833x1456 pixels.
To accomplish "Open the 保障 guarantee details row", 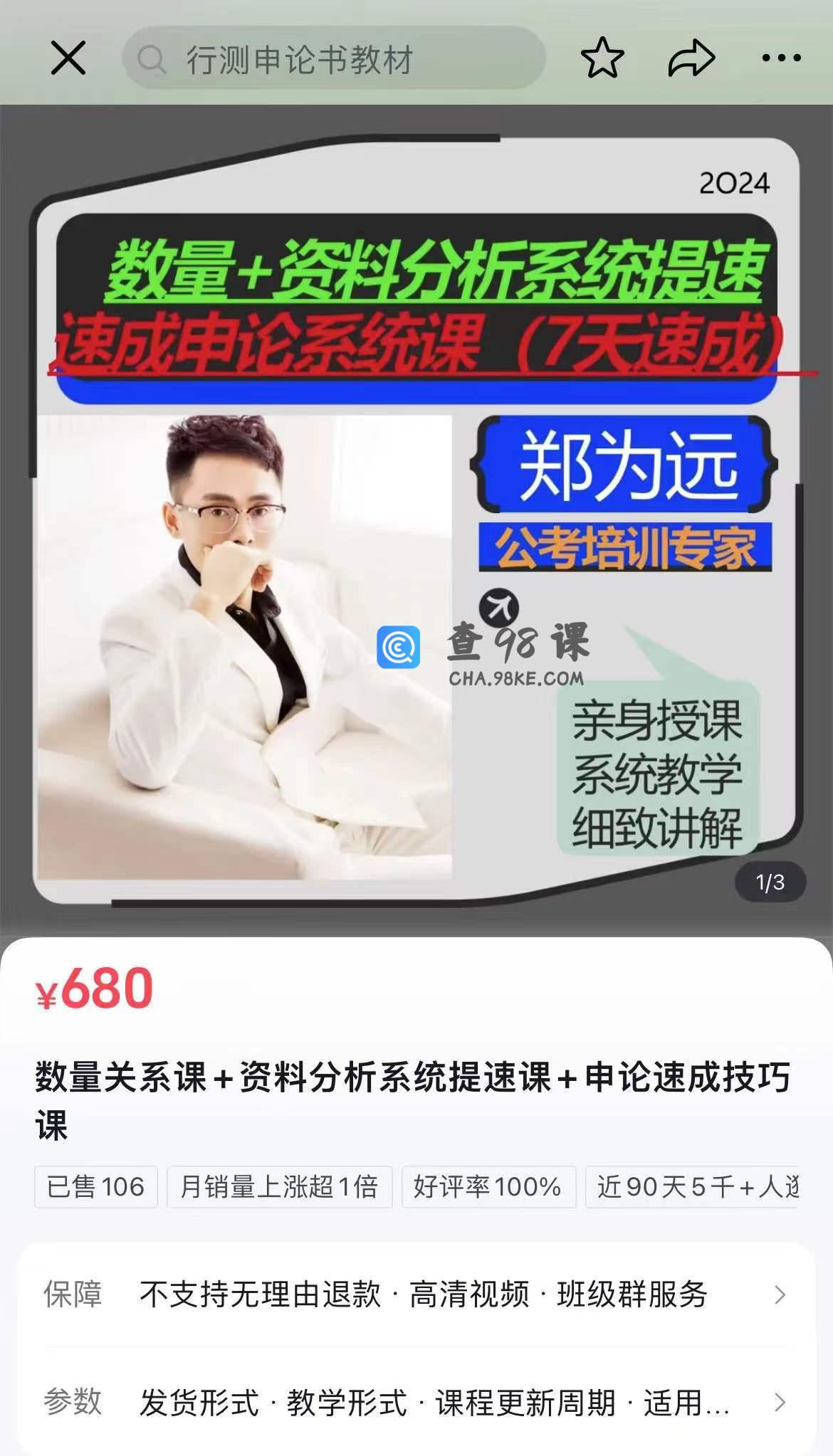I will 416,1294.
